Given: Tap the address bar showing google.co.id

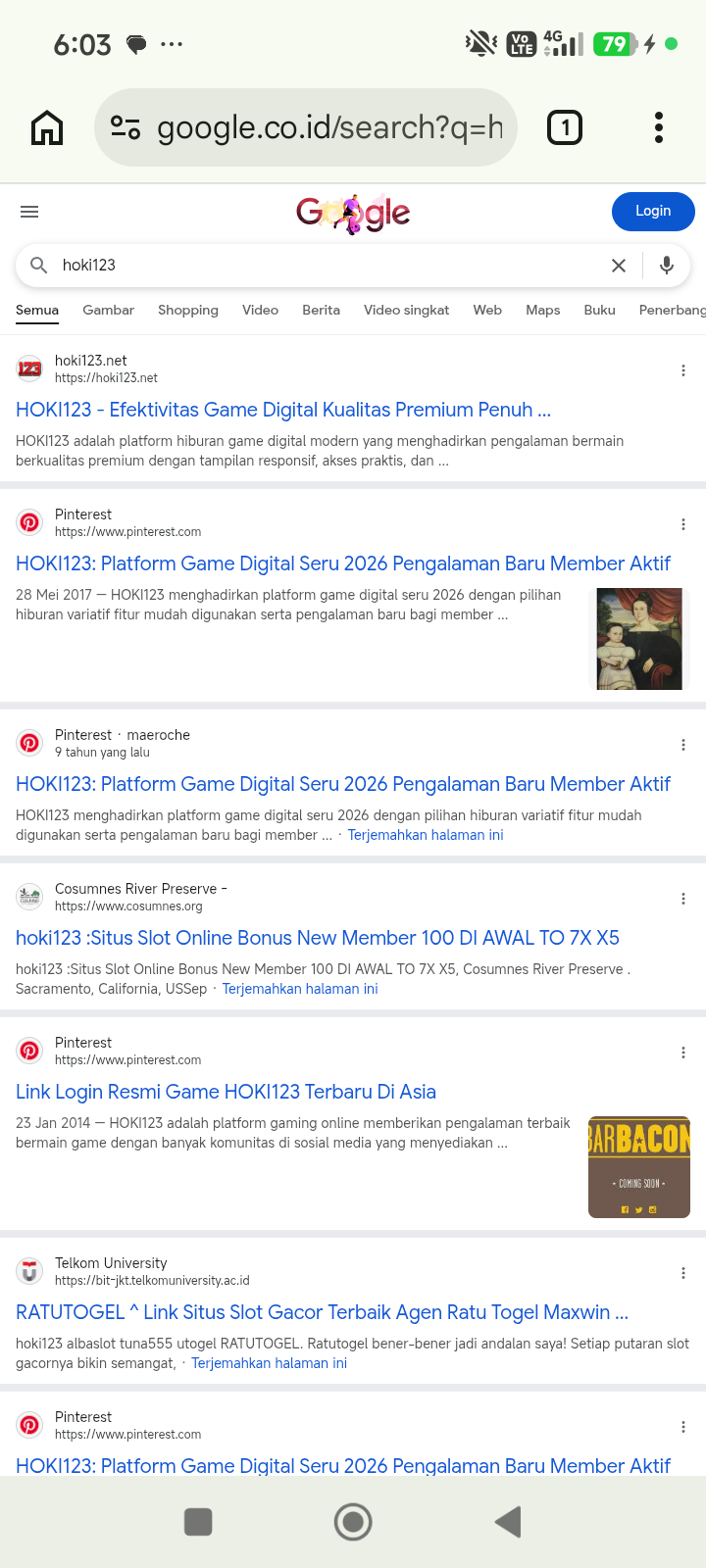Looking at the screenshot, I should (x=306, y=127).
